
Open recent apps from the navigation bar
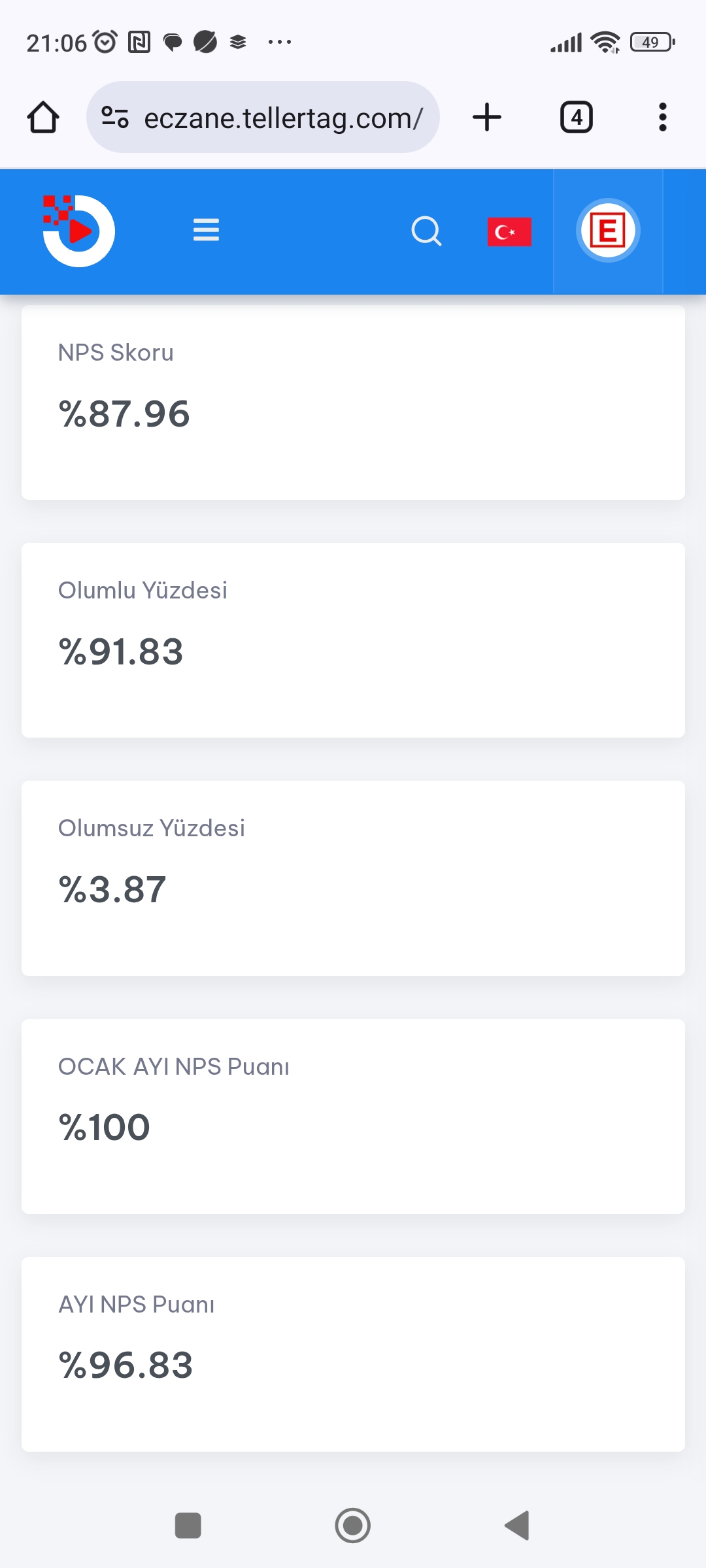(x=188, y=1526)
